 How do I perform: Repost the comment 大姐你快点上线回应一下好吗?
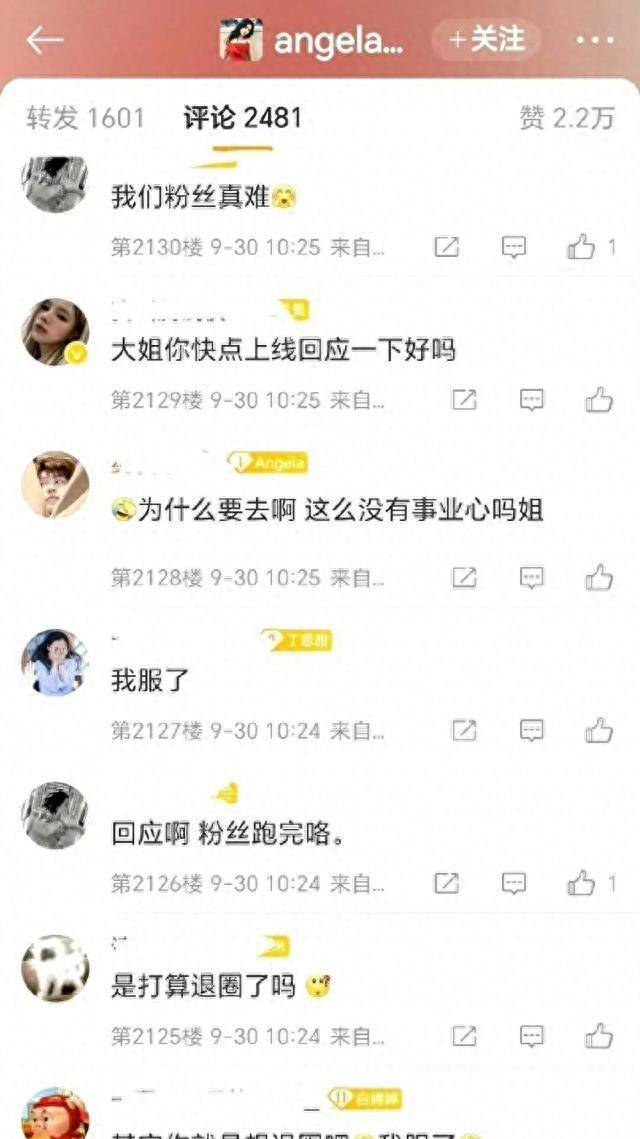coord(464,400)
